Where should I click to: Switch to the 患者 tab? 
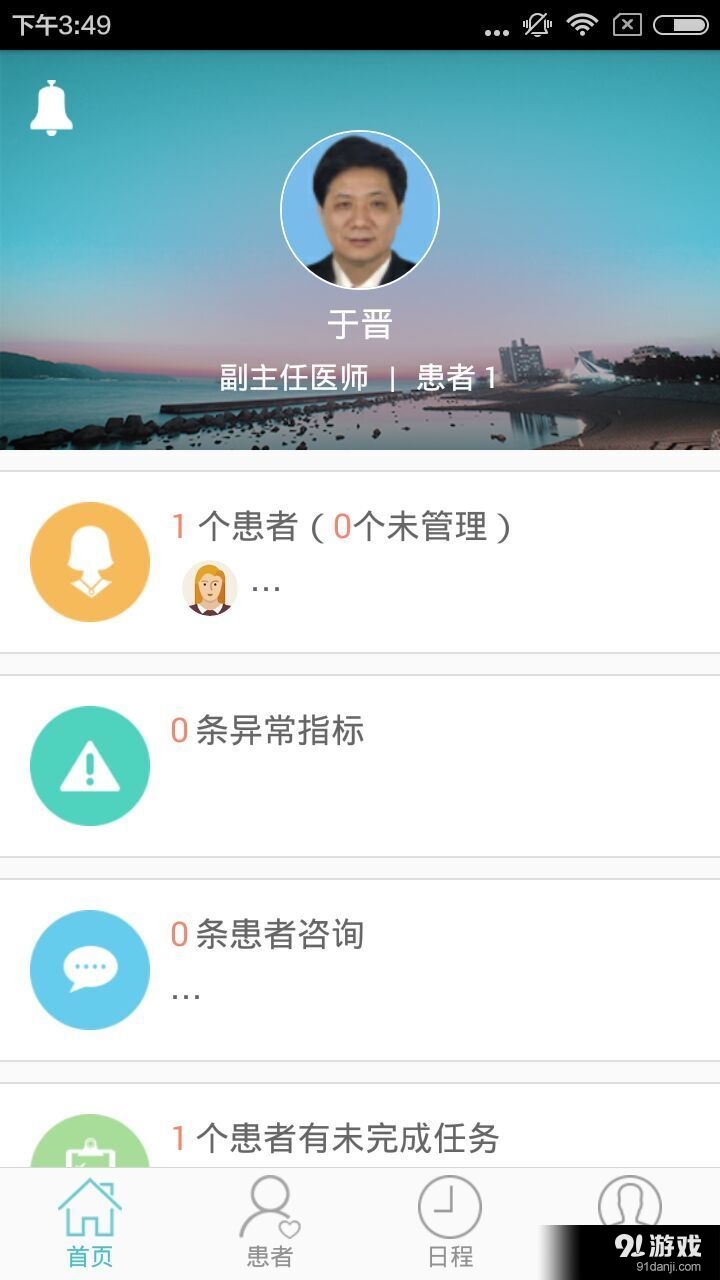coord(268,1222)
